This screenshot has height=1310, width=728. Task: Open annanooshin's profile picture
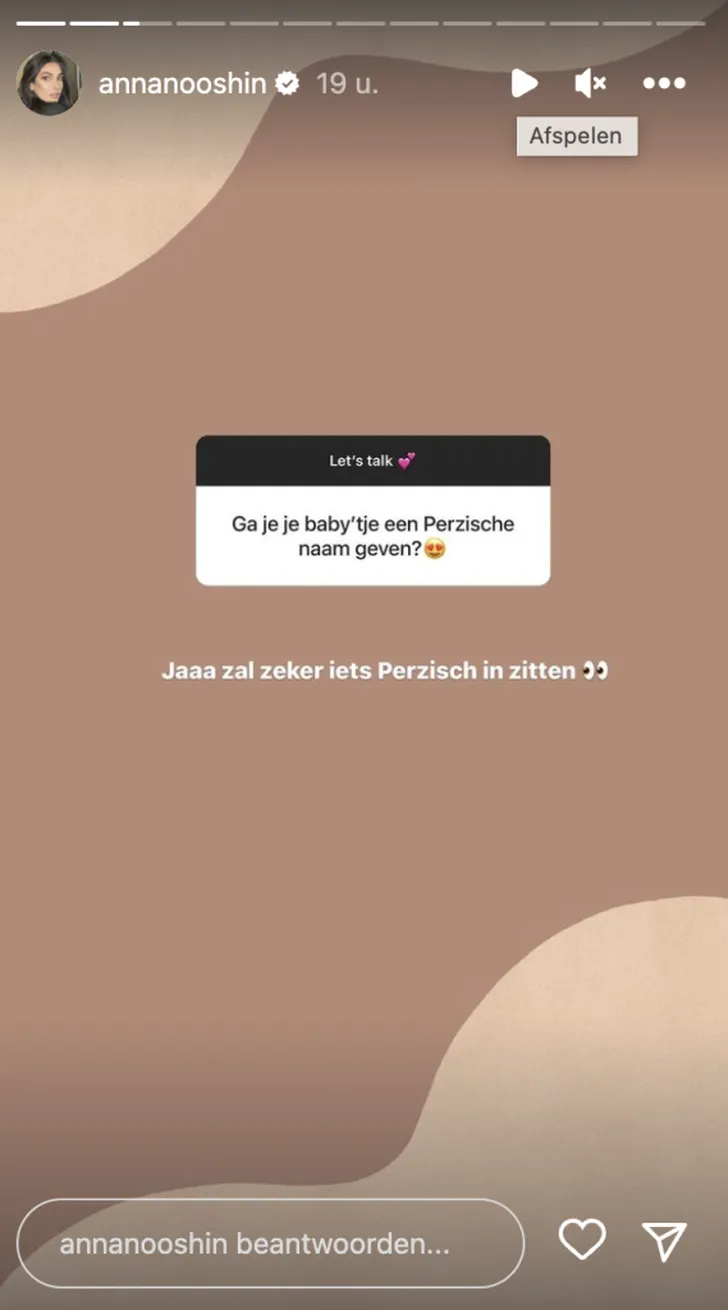click(48, 83)
